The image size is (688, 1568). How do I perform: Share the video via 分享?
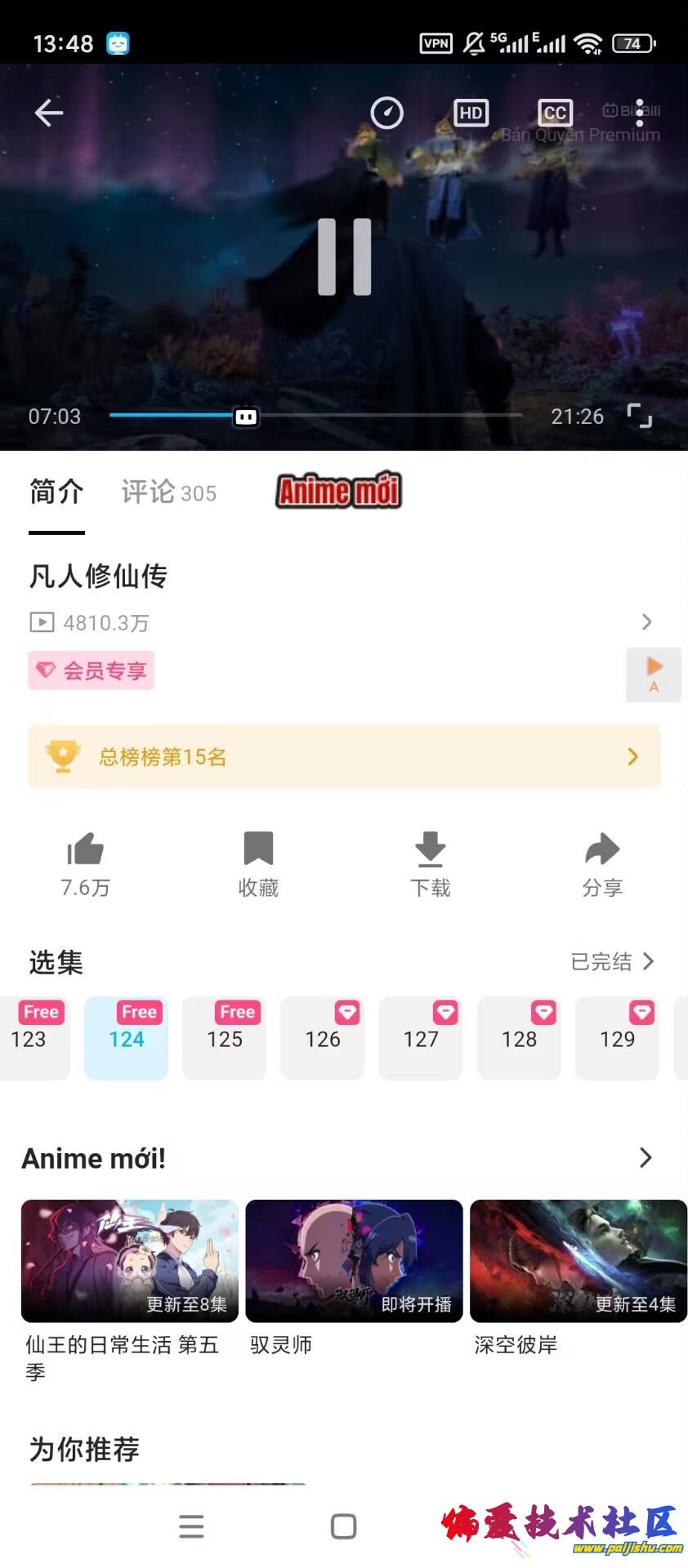tap(602, 864)
